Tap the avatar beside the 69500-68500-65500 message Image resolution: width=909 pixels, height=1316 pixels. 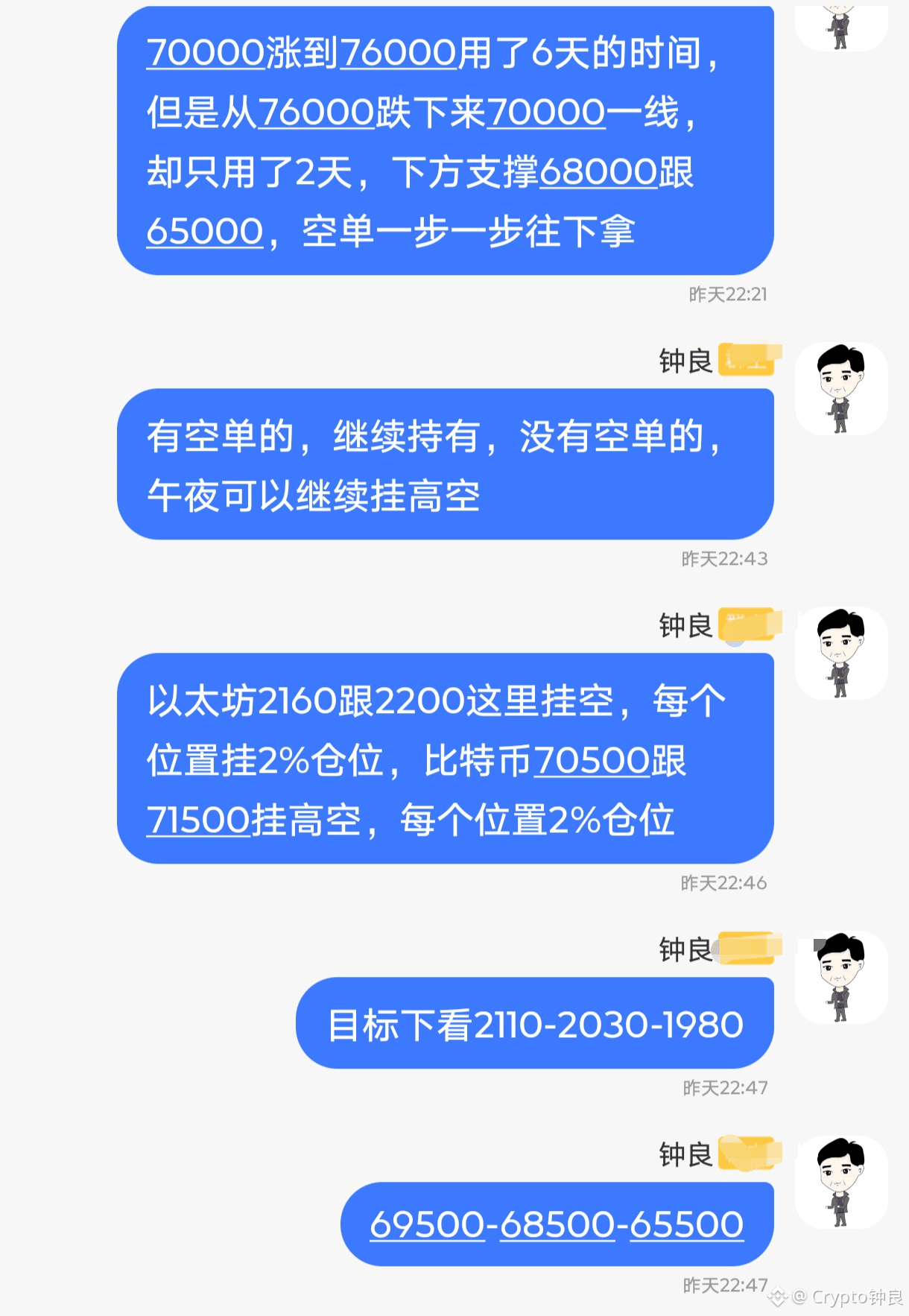coord(841,1182)
